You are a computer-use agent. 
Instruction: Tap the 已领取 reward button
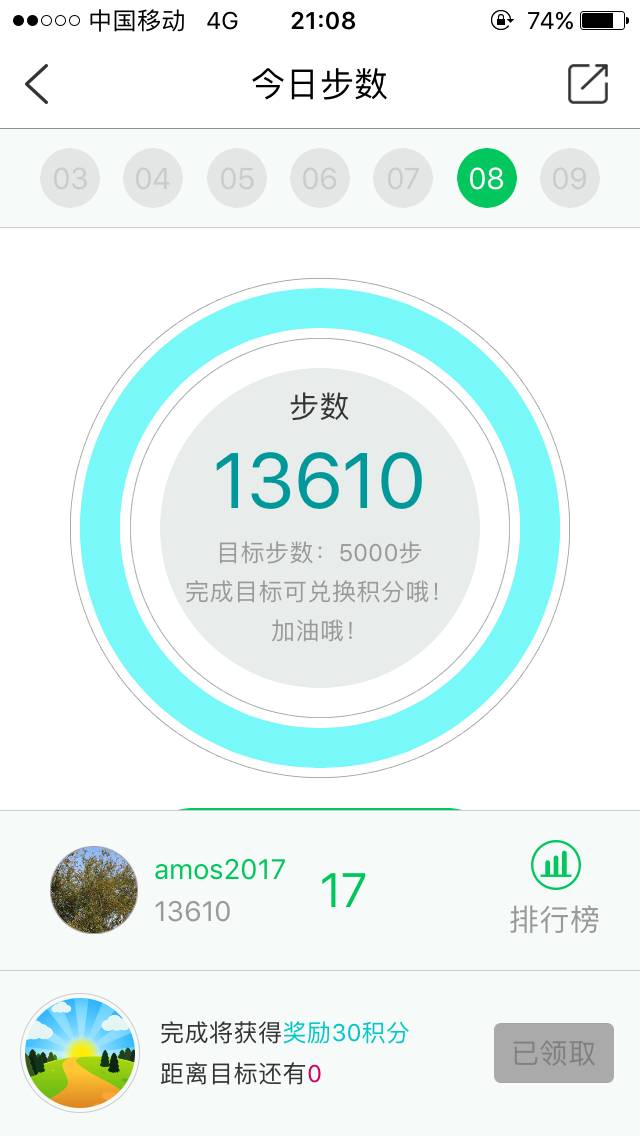[x=554, y=1053]
